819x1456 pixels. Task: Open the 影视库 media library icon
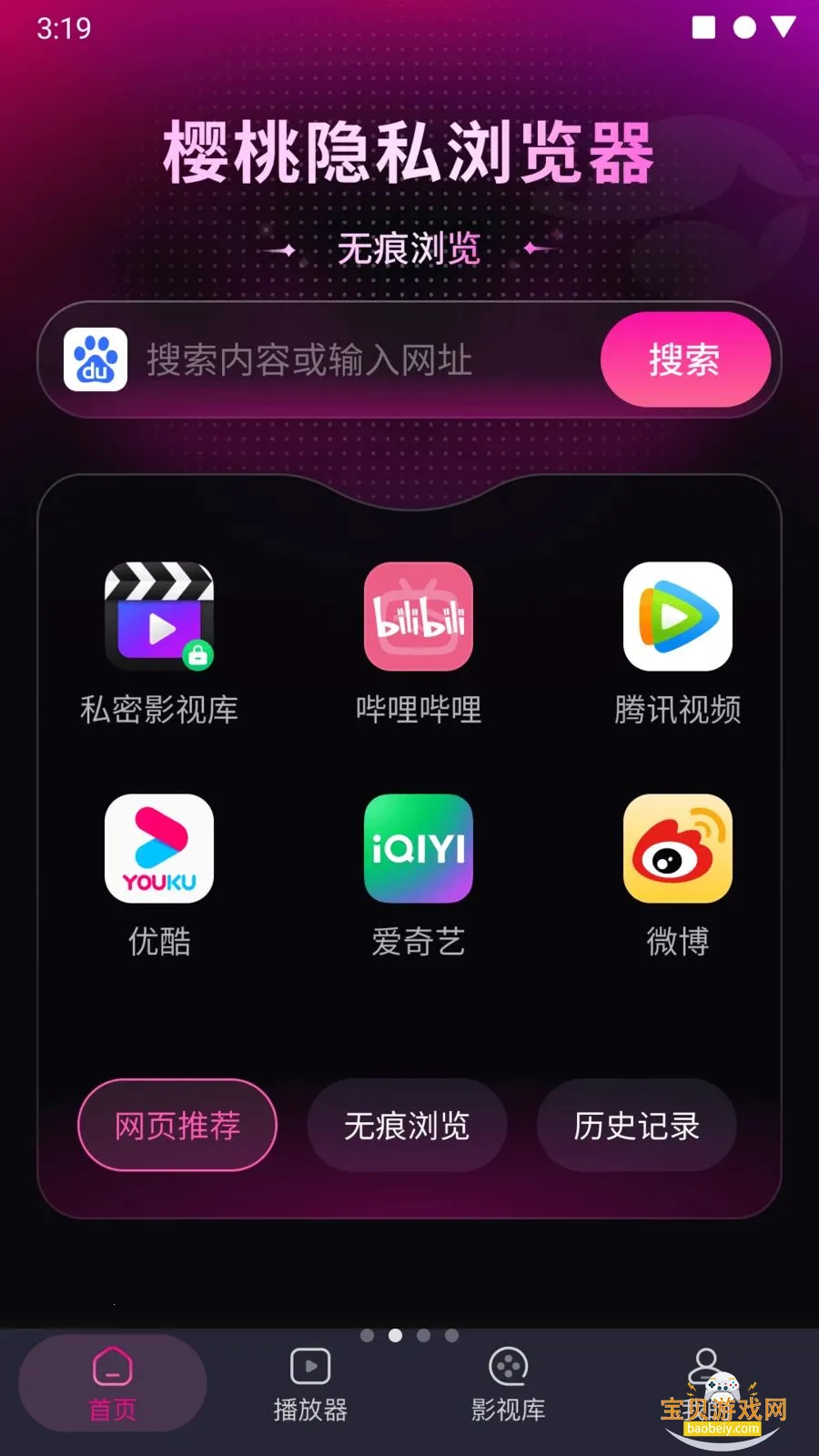point(510,1368)
